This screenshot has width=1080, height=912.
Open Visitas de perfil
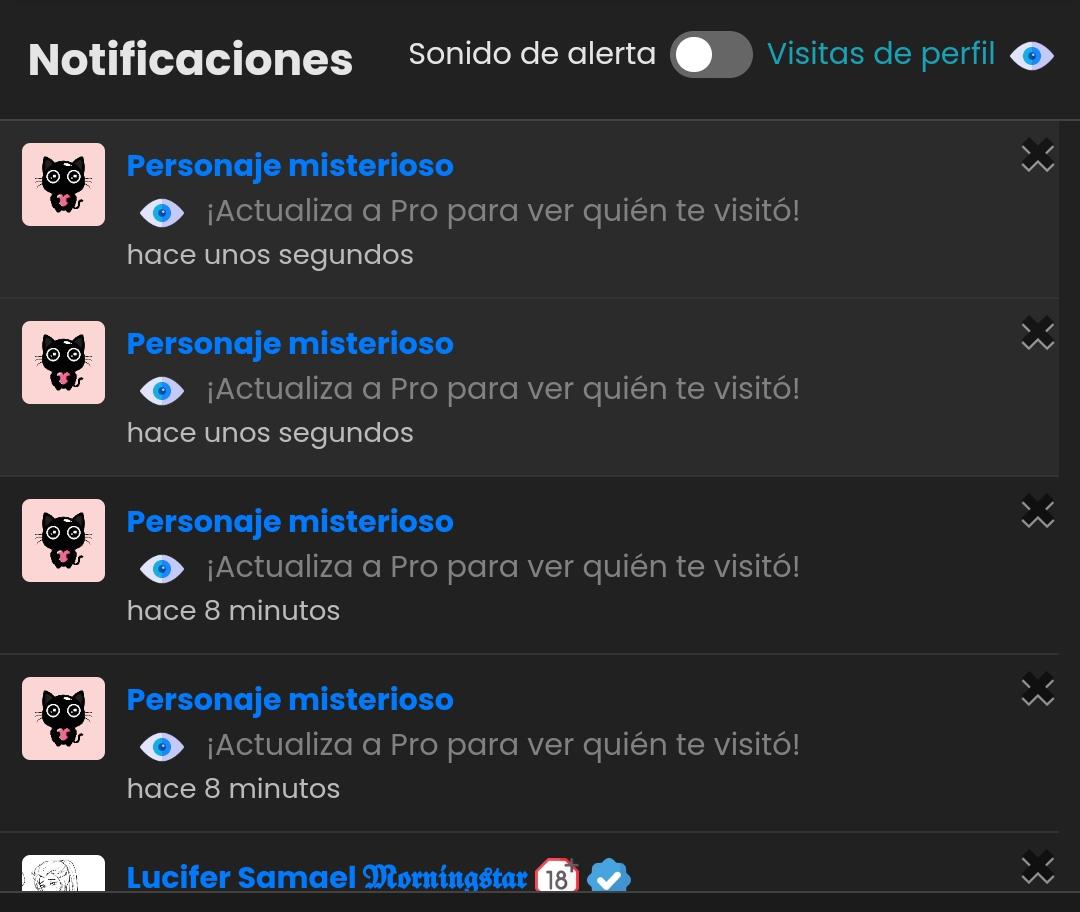tap(881, 54)
